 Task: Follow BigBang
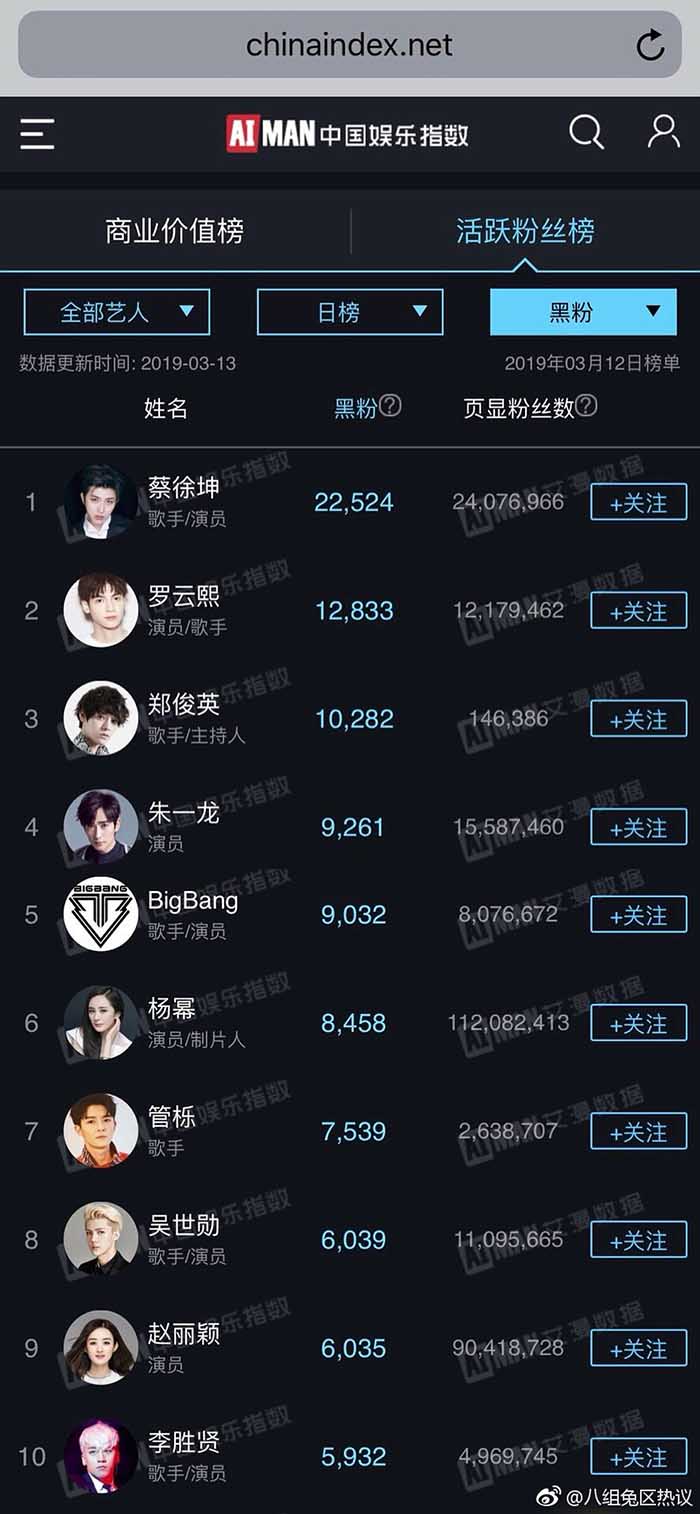pos(638,915)
